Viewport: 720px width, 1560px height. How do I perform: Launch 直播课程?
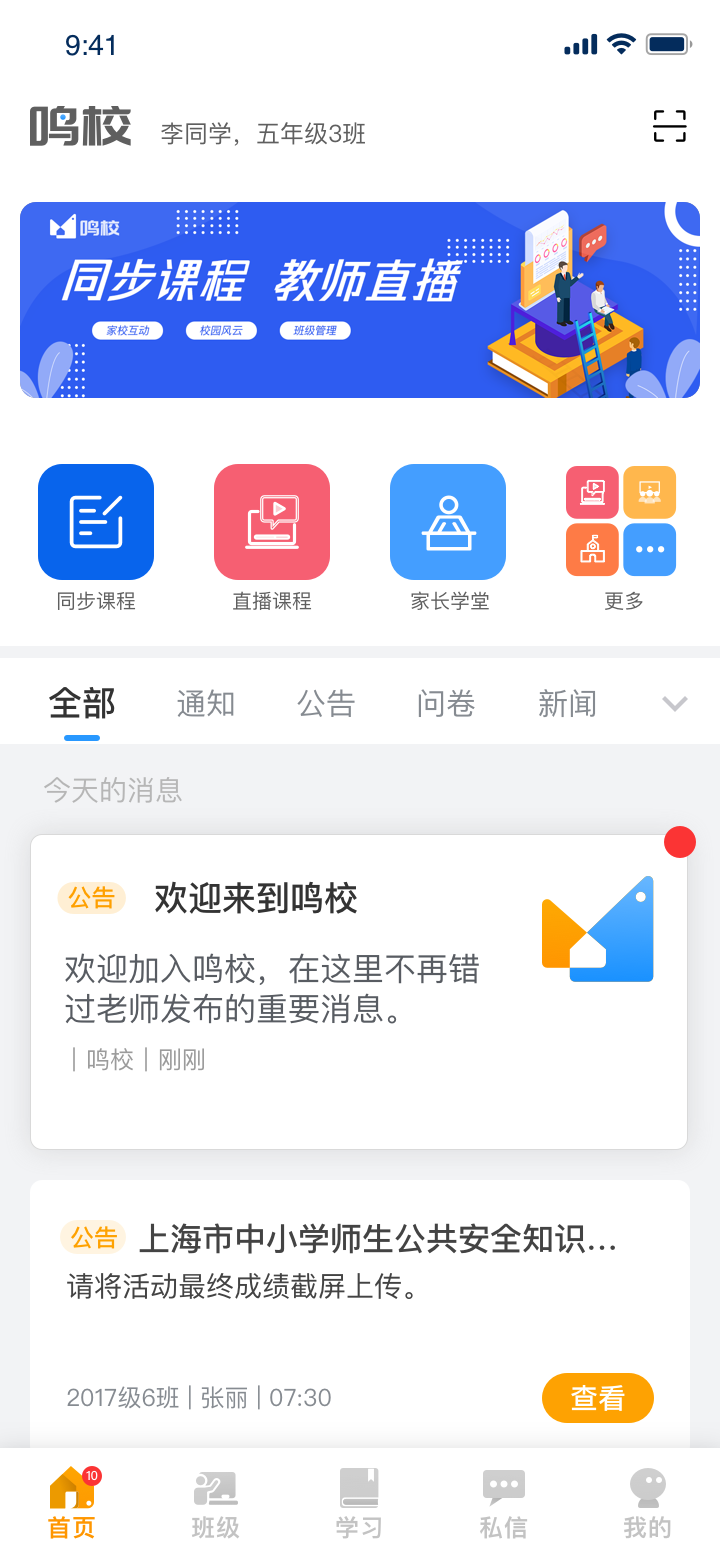pyautogui.click(x=272, y=522)
